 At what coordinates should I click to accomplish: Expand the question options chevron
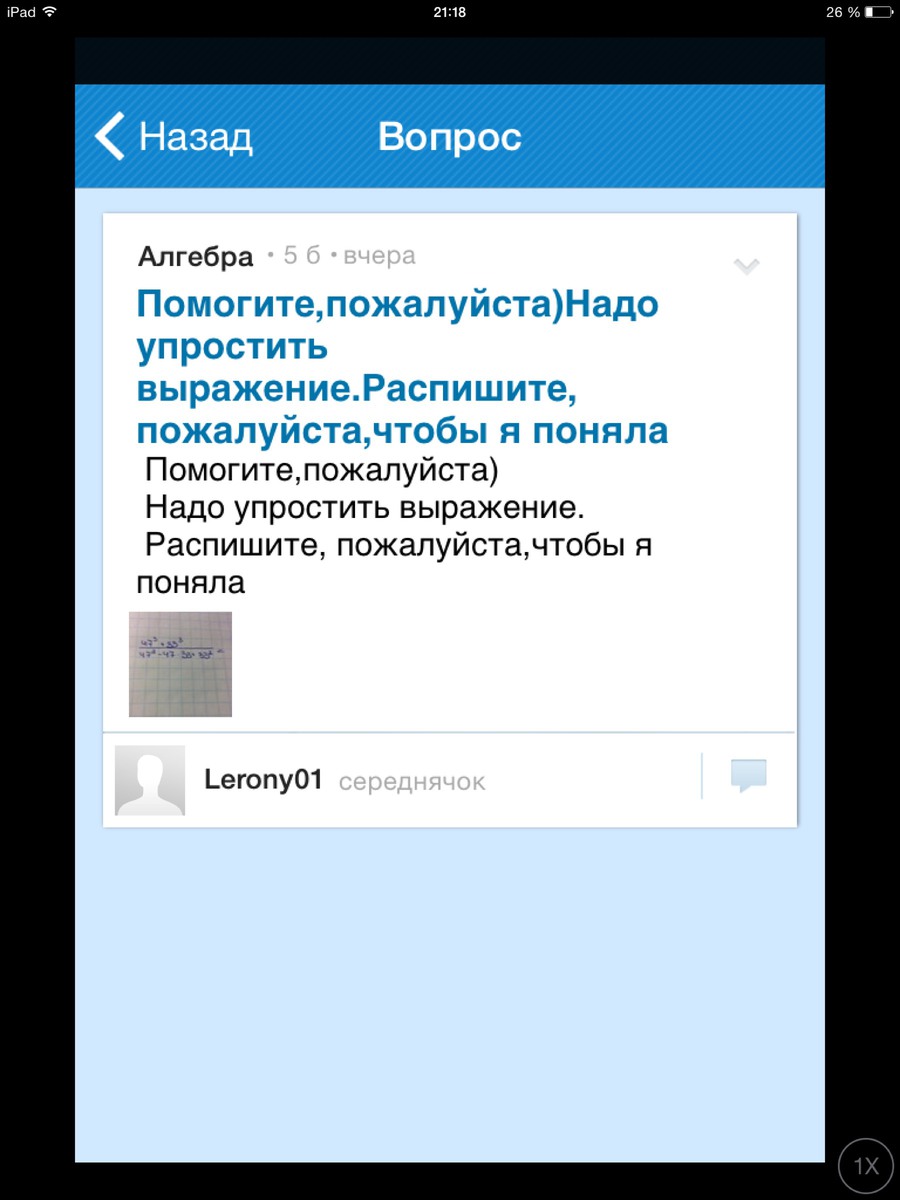(746, 266)
